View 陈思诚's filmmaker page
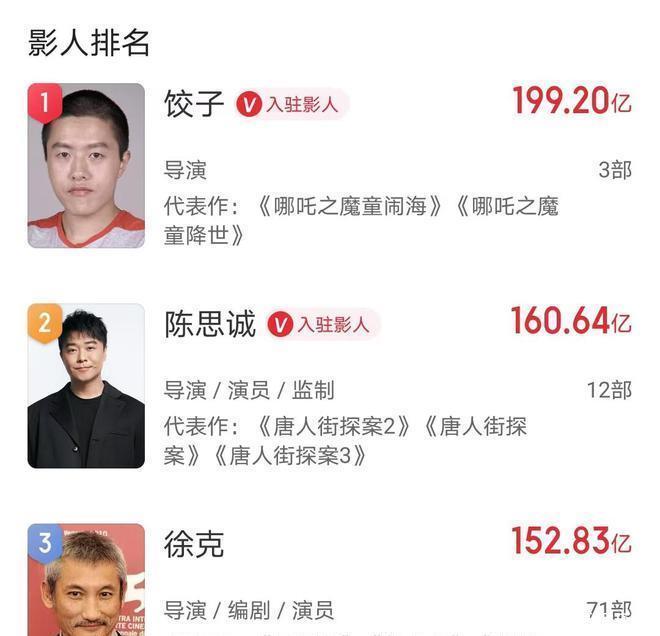Viewport: 660px width, 636px height. 210,323
